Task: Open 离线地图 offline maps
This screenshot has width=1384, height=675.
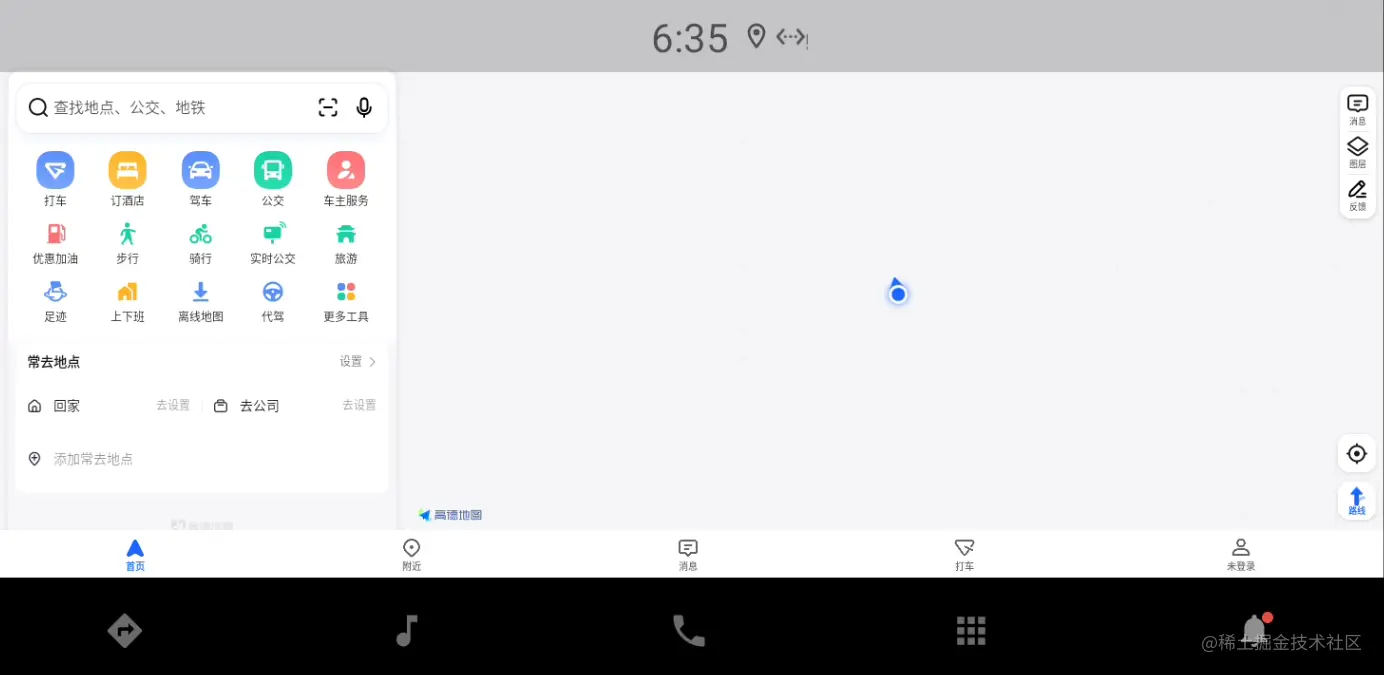Action: [200, 301]
